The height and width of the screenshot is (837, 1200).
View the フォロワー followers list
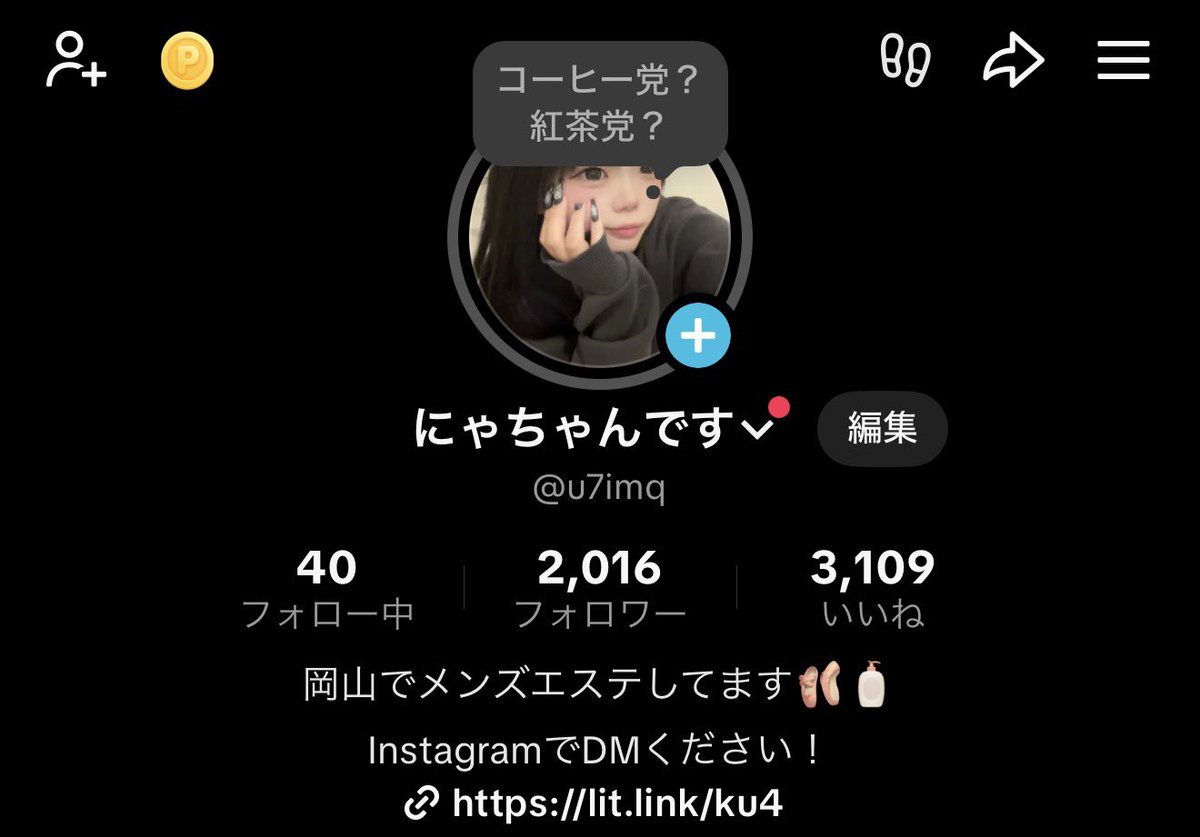599,590
